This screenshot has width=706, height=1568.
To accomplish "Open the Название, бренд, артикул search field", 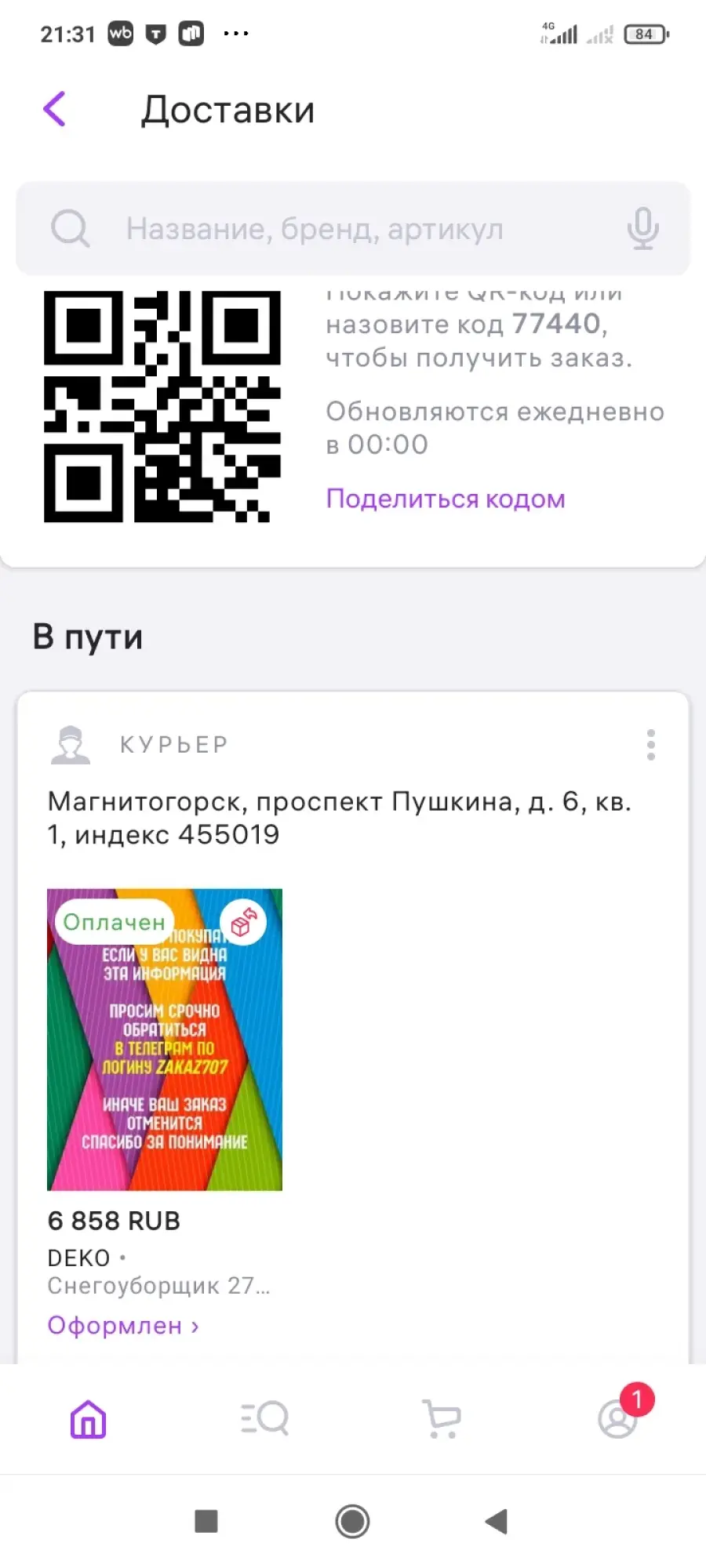I will pos(353,229).
